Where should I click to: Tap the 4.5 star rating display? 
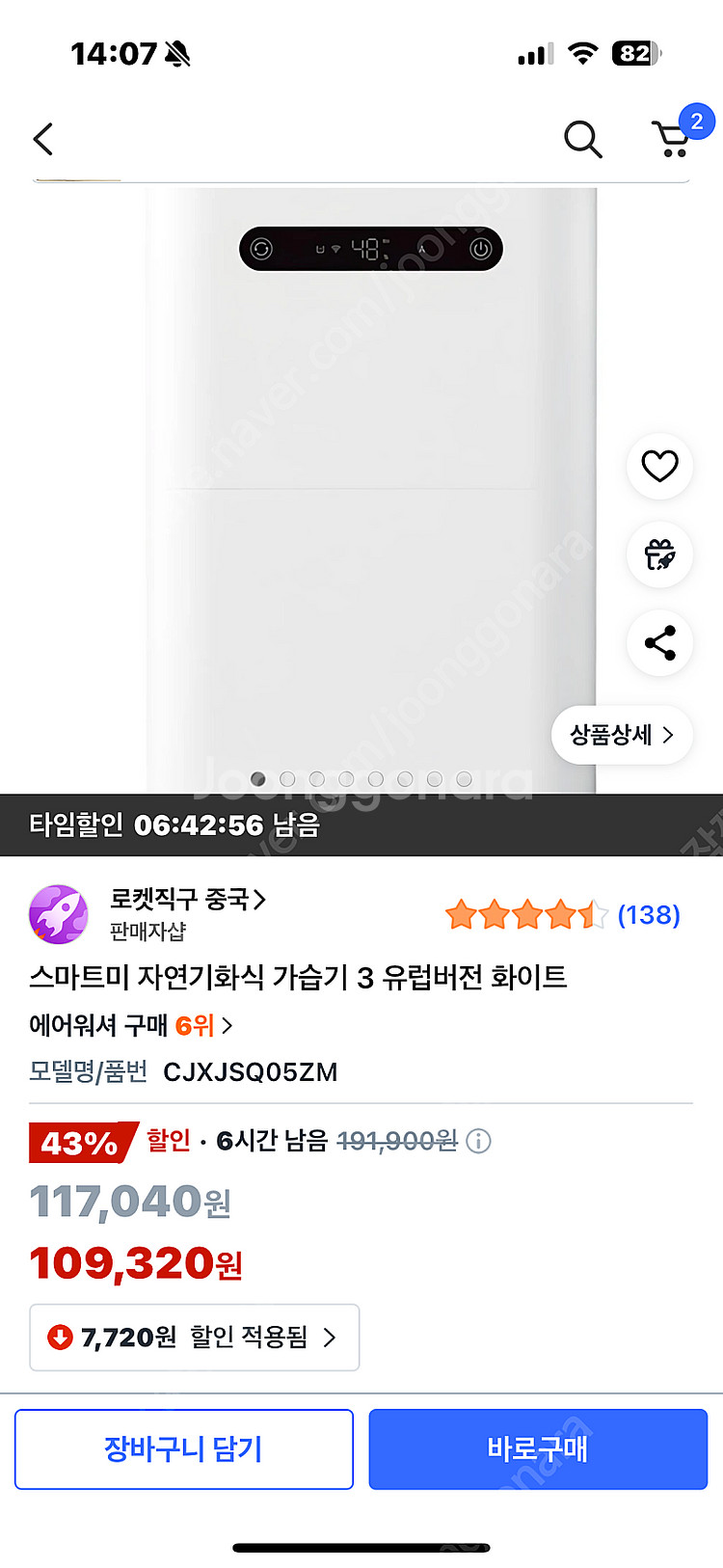click(525, 914)
